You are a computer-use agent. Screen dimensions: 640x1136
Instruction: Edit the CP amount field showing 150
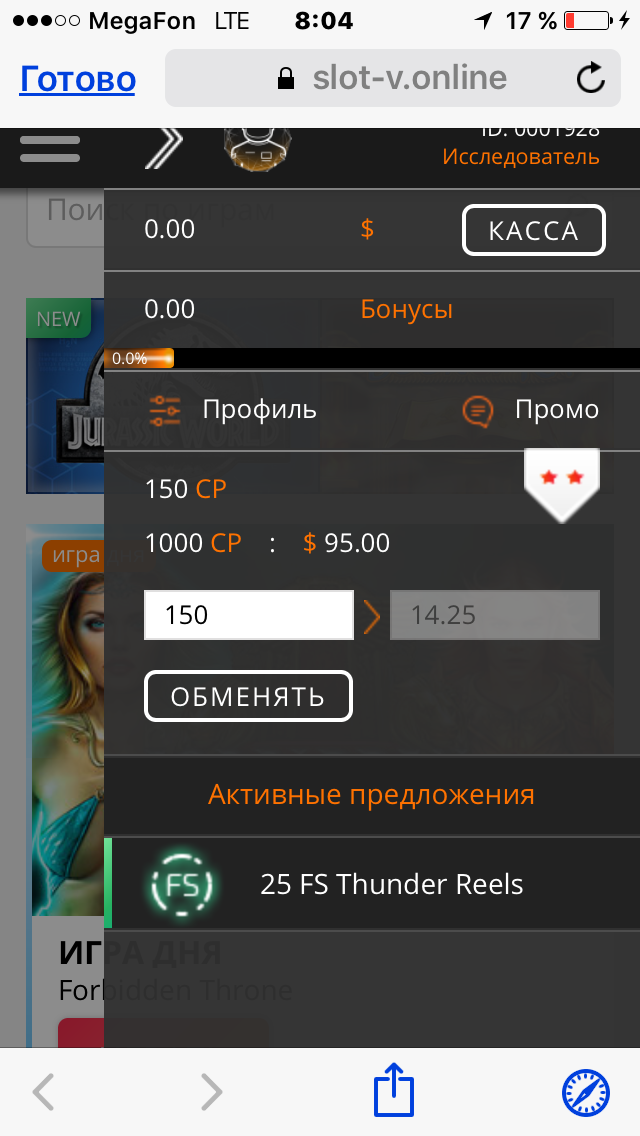(249, 614)
